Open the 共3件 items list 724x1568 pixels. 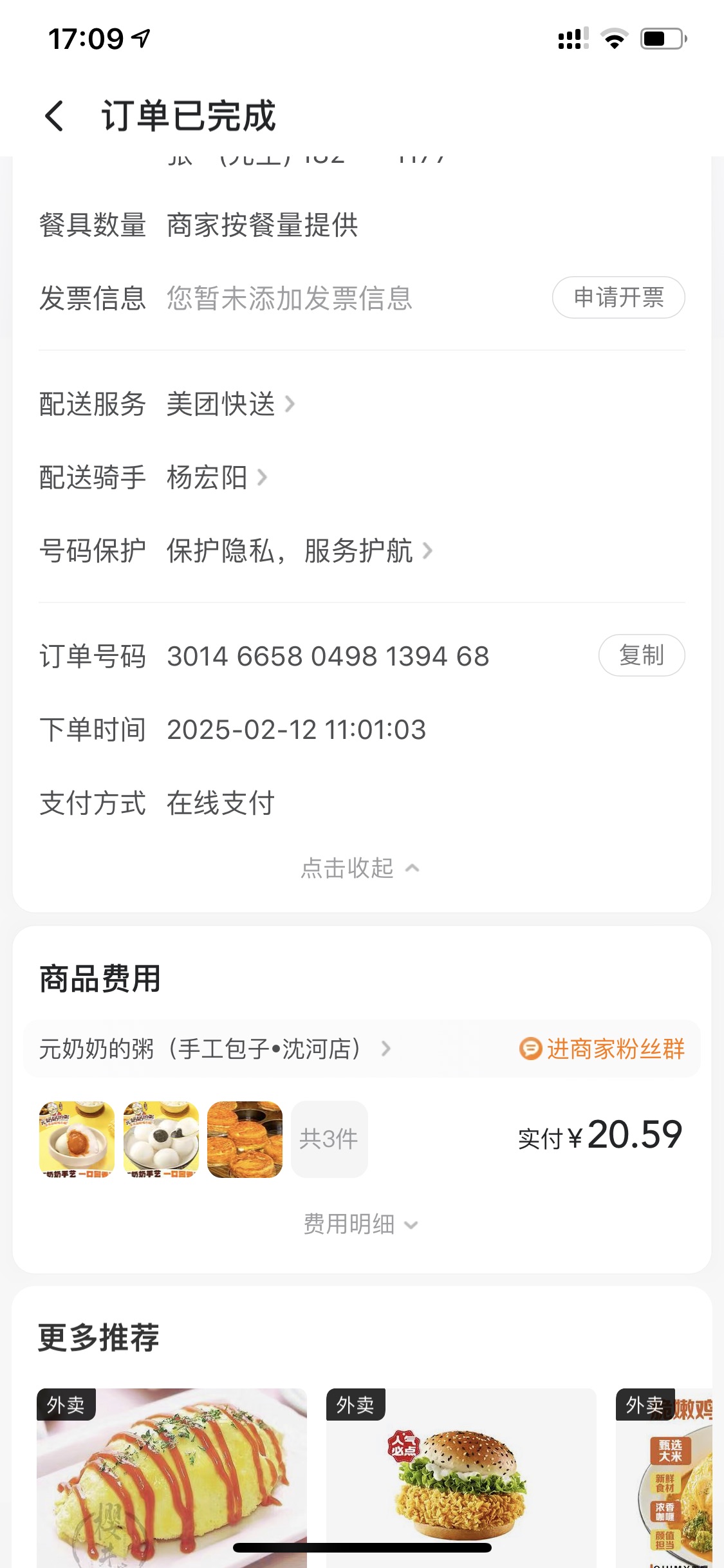[329, 1139]
